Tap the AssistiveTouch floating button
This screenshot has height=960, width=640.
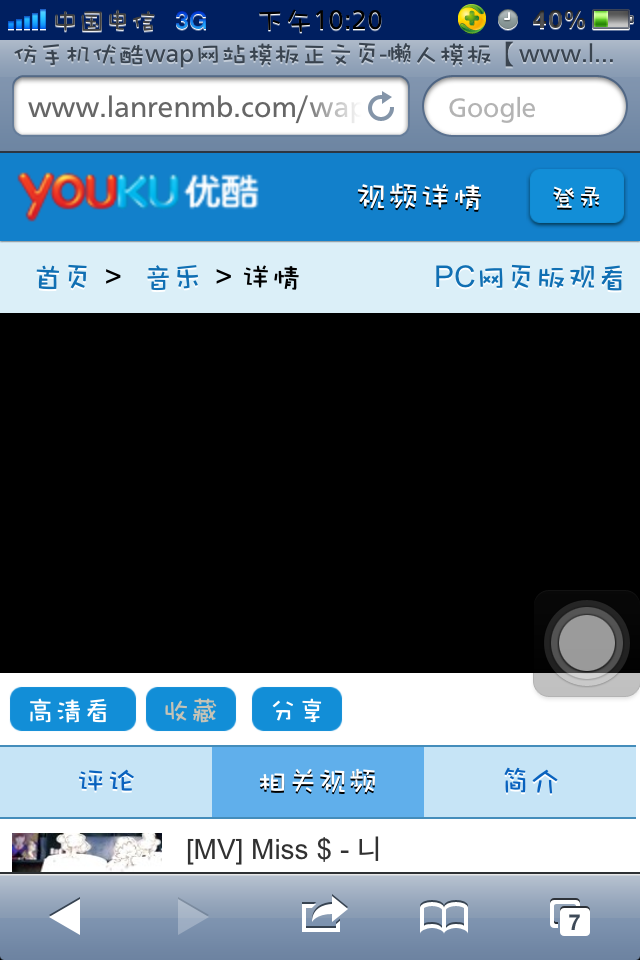587,643
